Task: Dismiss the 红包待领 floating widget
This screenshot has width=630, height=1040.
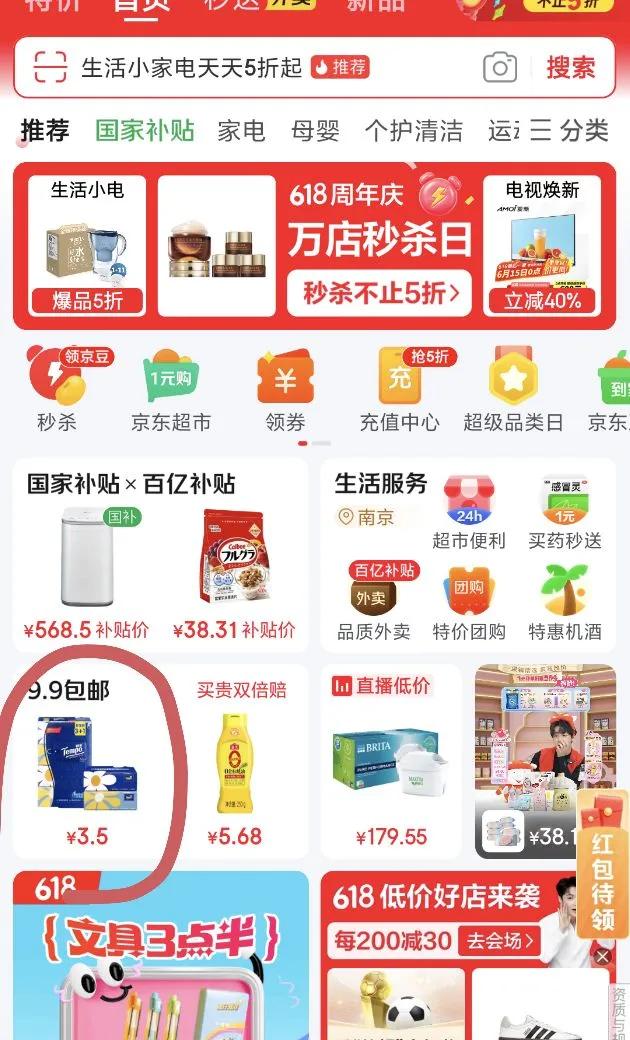Action: (602, 957)
